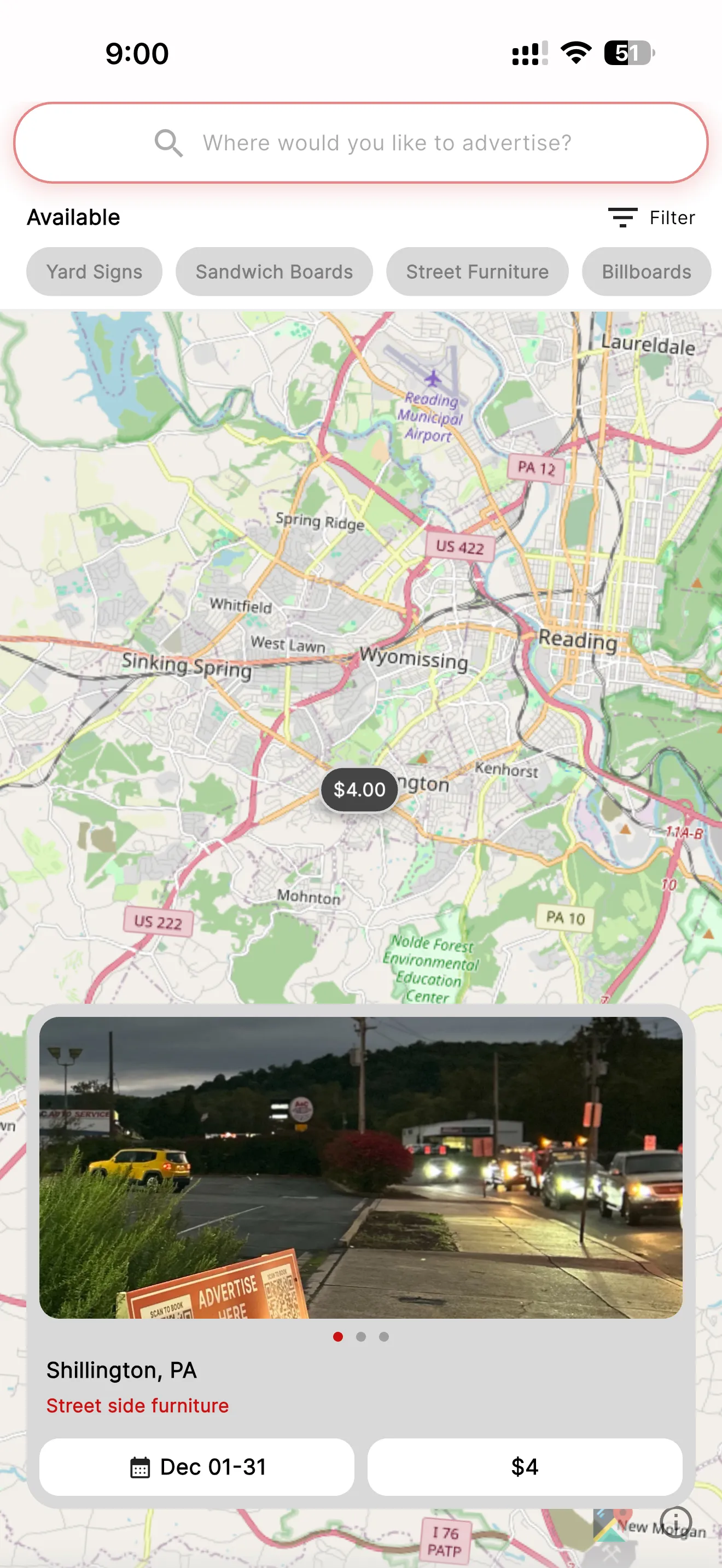Image resolution: width=722 pixels, height=1568 pixels.
Task: Open the Filter options
Action: pos(651,217)
